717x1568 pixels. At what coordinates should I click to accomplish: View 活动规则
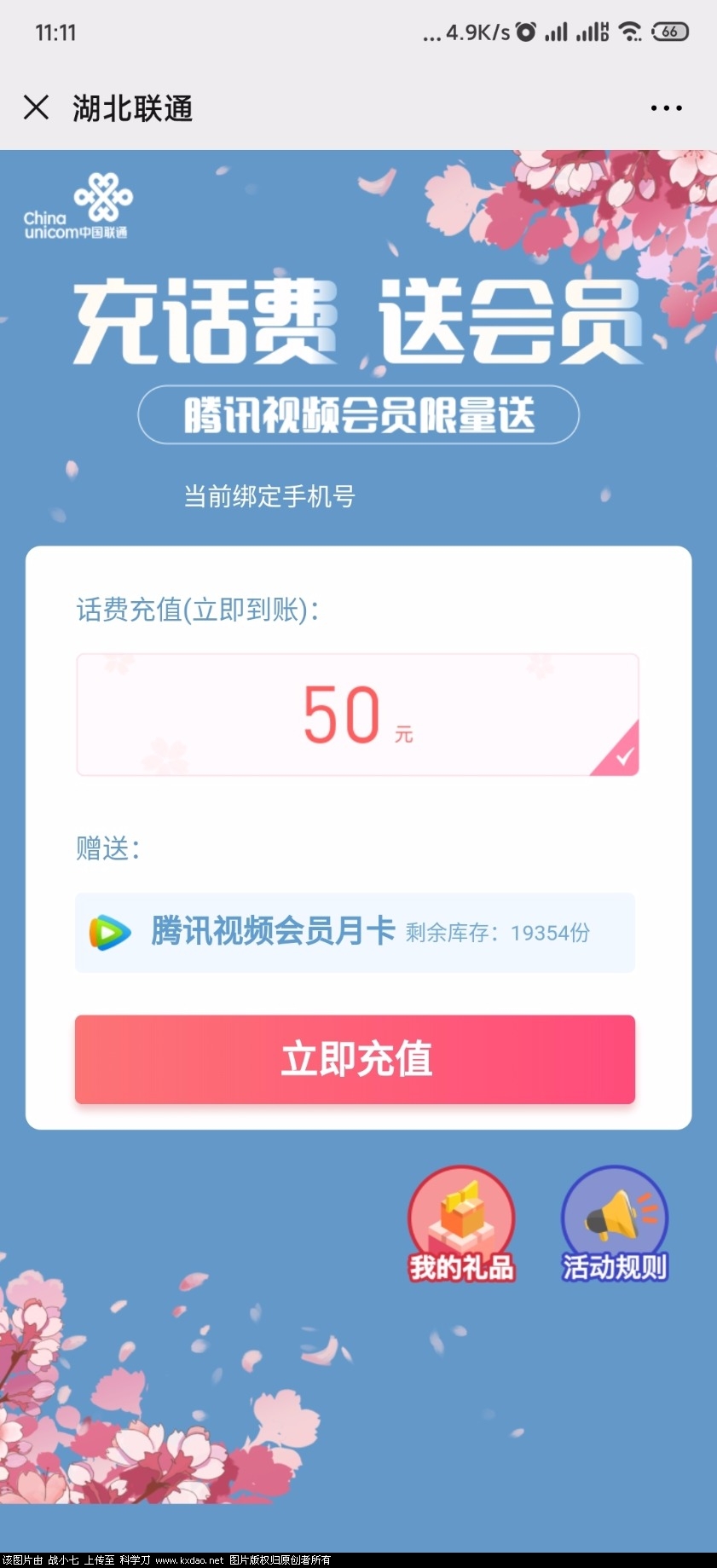(x=614, y=1224)
